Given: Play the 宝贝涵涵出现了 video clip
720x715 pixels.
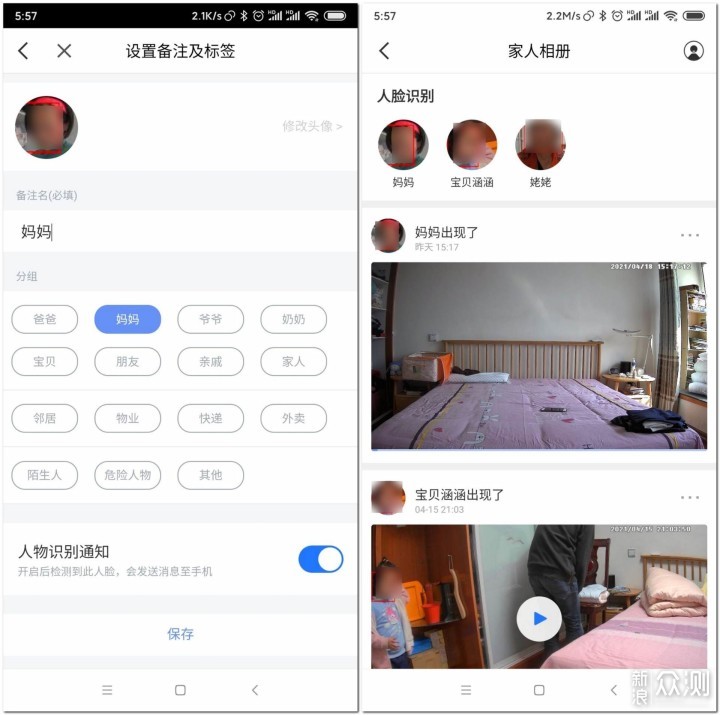Looking at the screenshot, I should 538,619.
